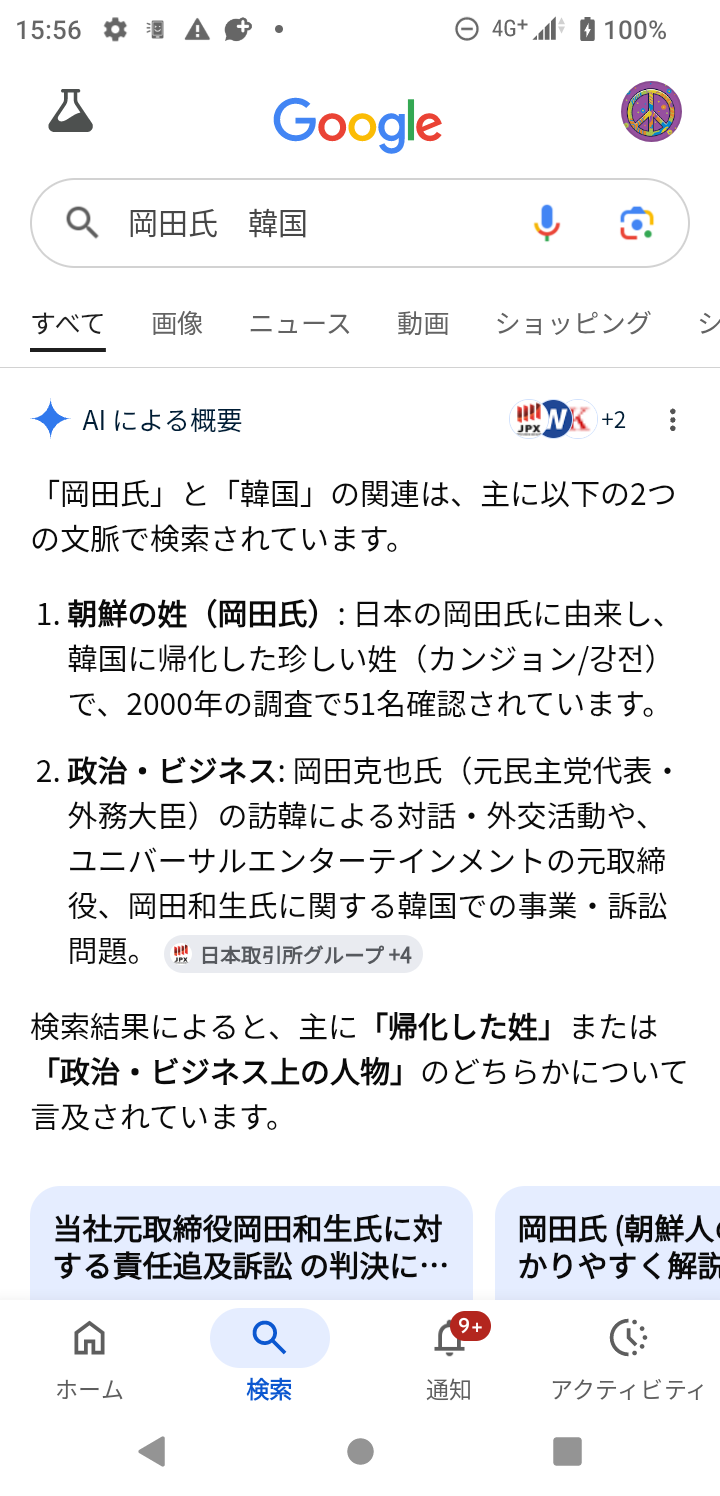
Task: Open Google Lens camera search
Action: click(x=636, y=223)
